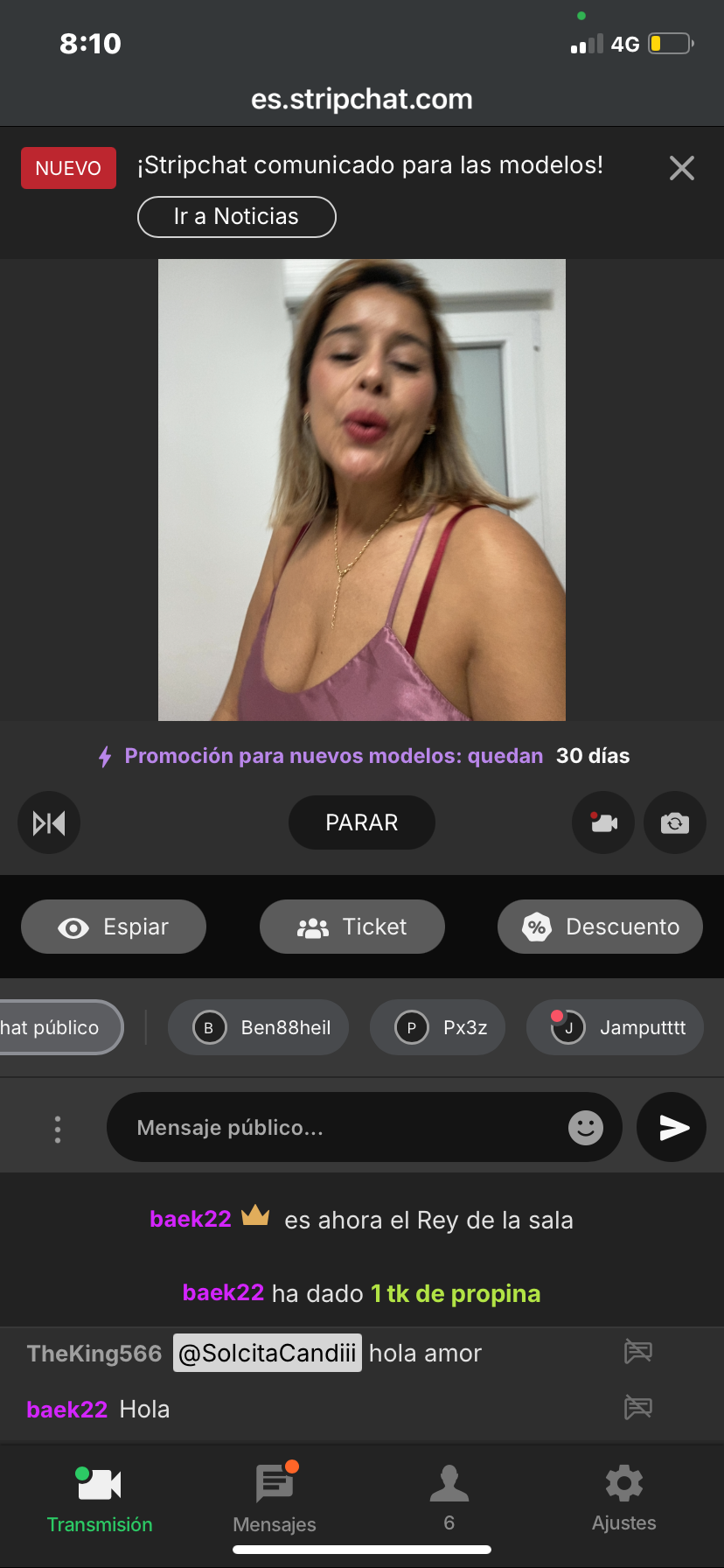Open the emoji picker

(586, 1128)
